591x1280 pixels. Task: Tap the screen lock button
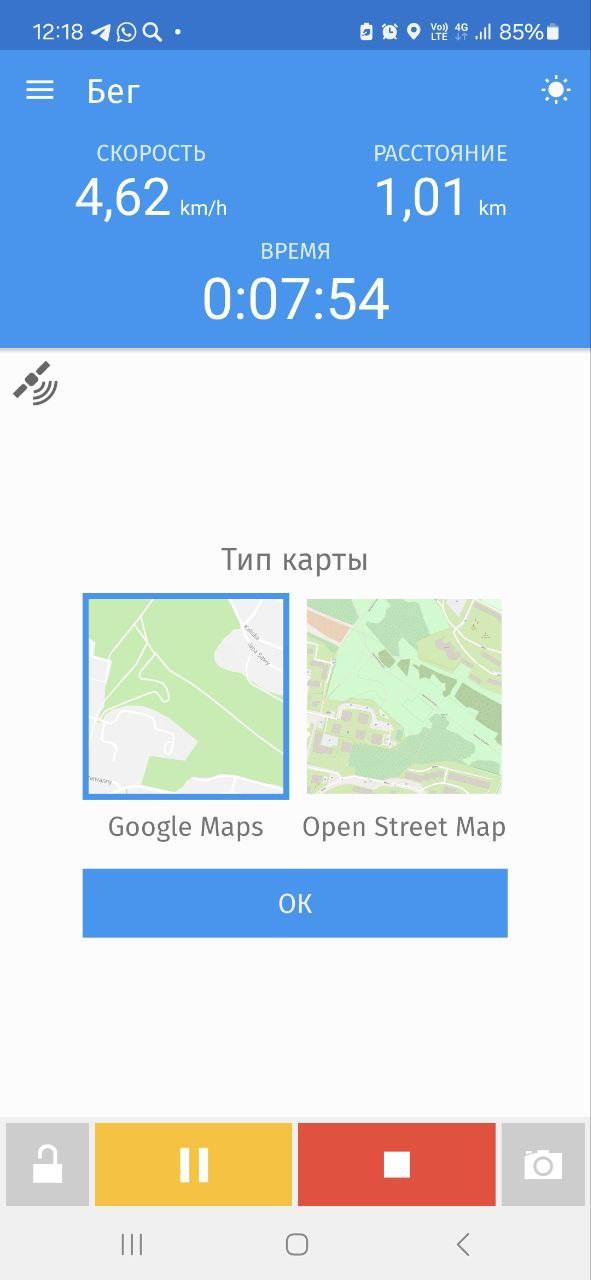pyautogui.click(x=47, y=1164)
